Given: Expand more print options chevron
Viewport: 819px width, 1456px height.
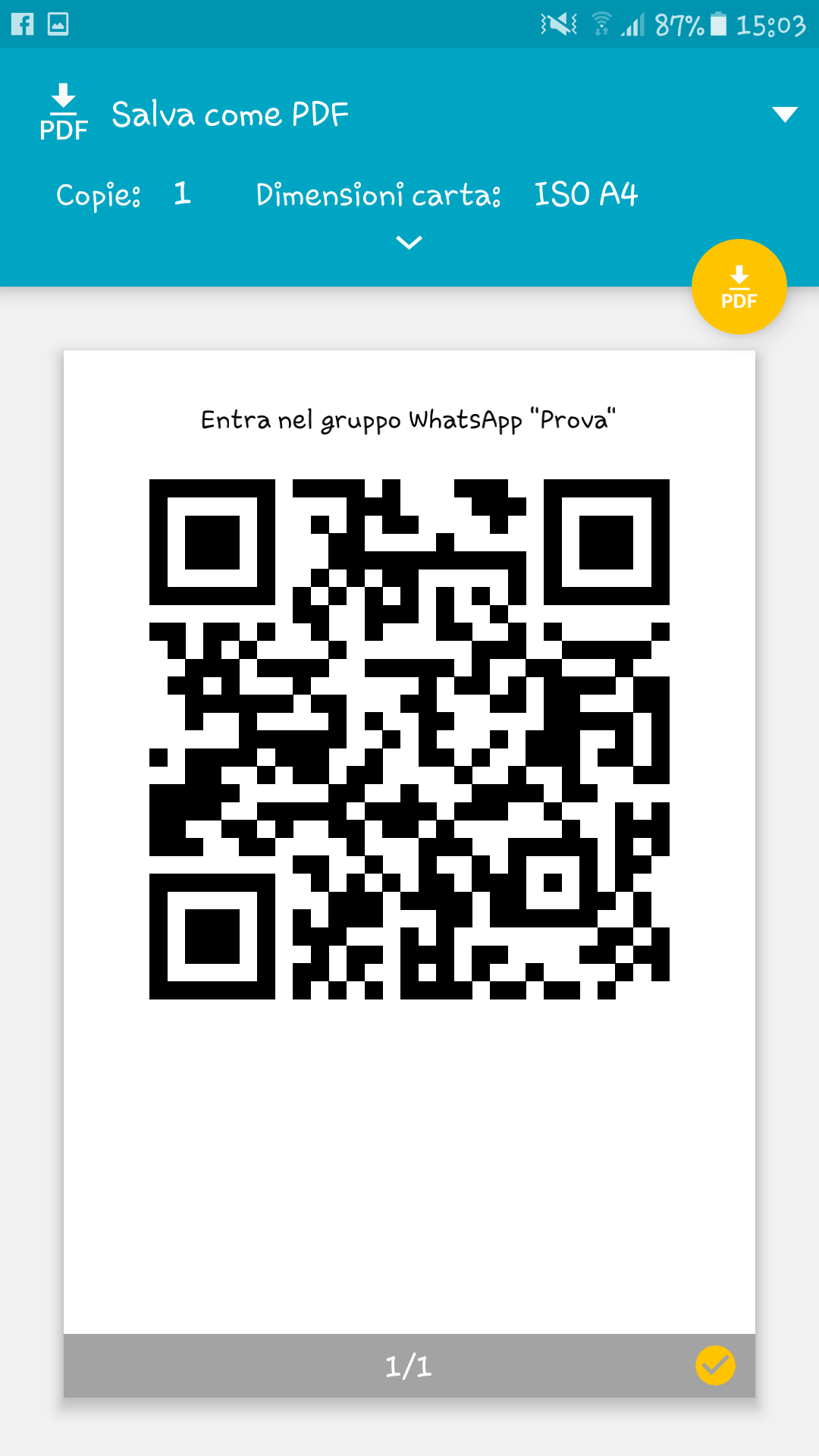Looking at the screenshot, I should (409, 243).
